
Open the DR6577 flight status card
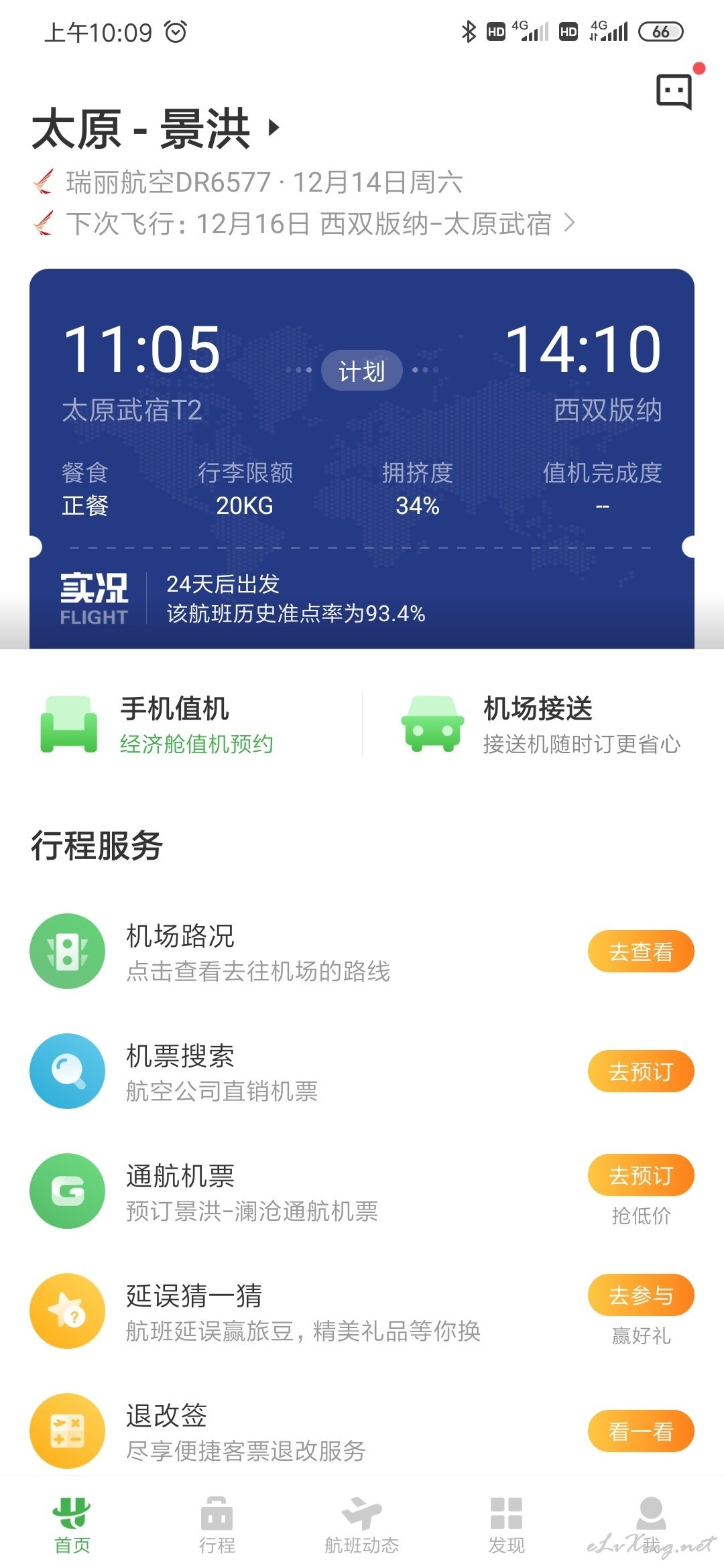362,458
